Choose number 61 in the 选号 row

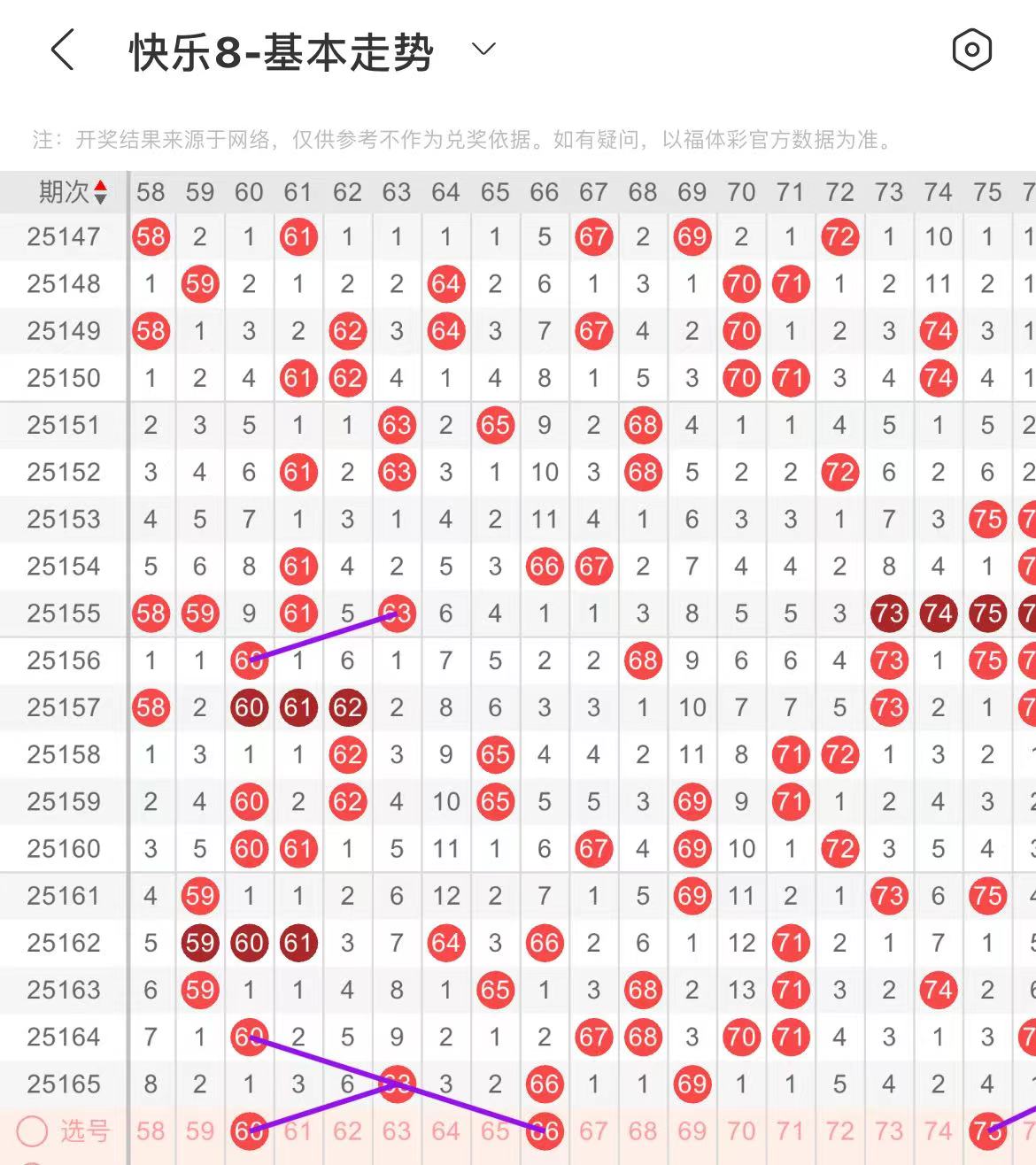[298, 1131]
